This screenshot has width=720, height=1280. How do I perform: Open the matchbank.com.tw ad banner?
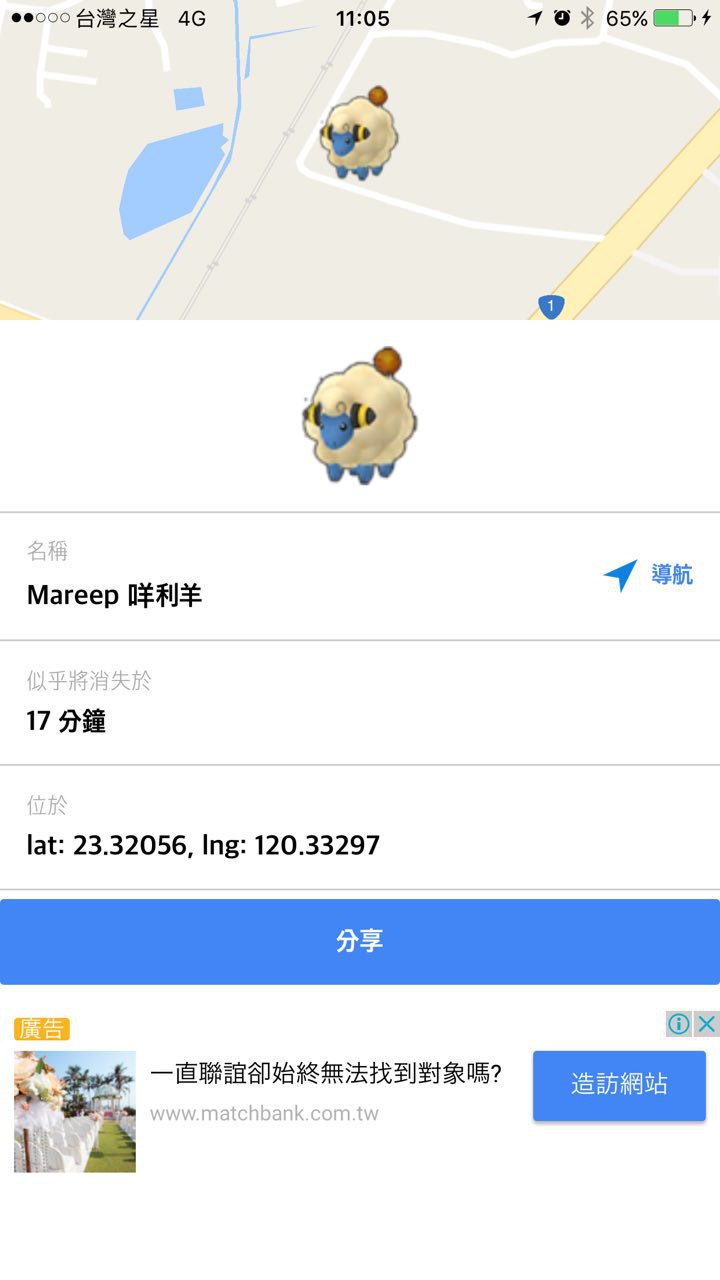click(325, 1092)
